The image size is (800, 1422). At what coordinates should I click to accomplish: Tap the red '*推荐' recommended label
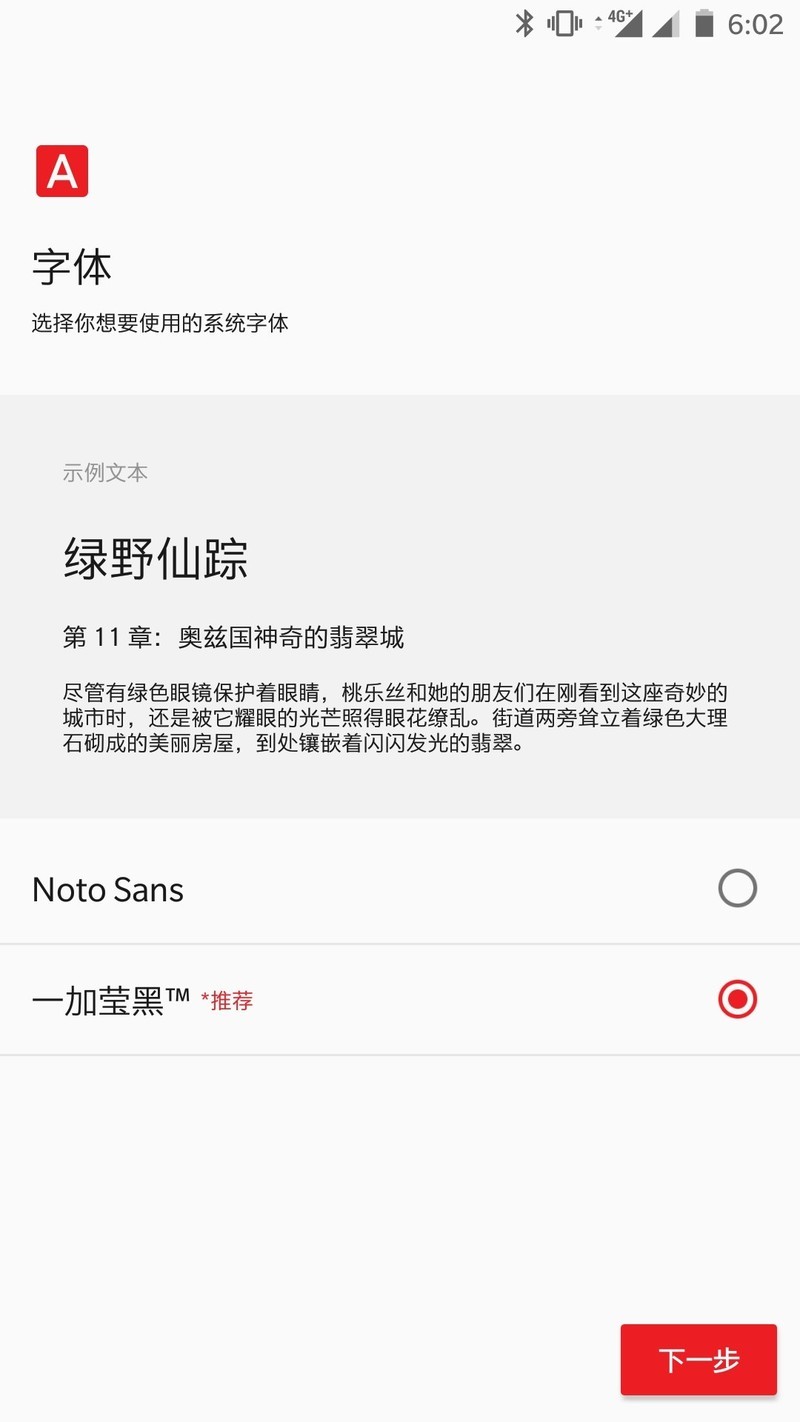(x=228, y=1001)
